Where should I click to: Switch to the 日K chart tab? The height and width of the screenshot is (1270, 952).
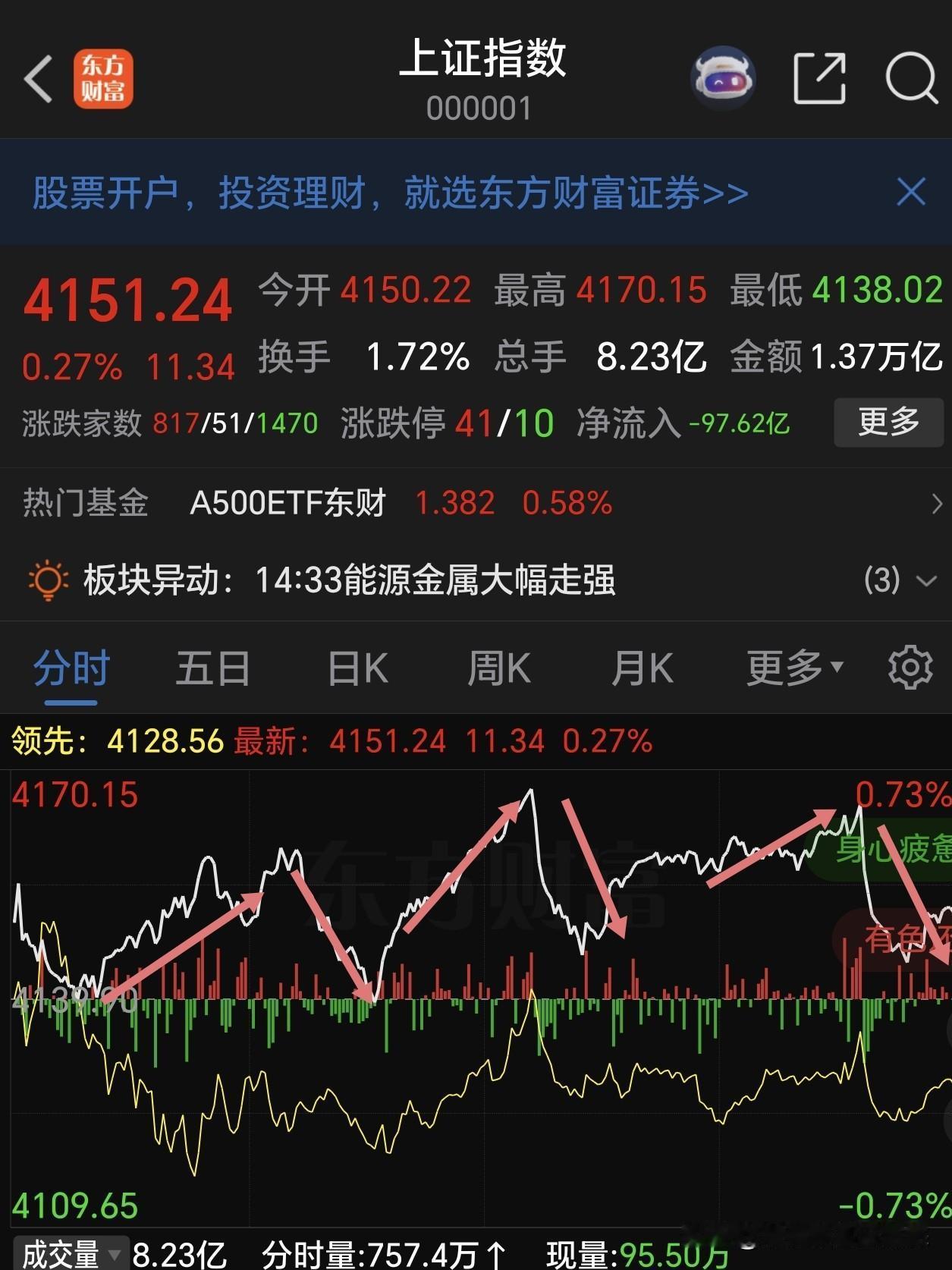(x=354, y=668)
